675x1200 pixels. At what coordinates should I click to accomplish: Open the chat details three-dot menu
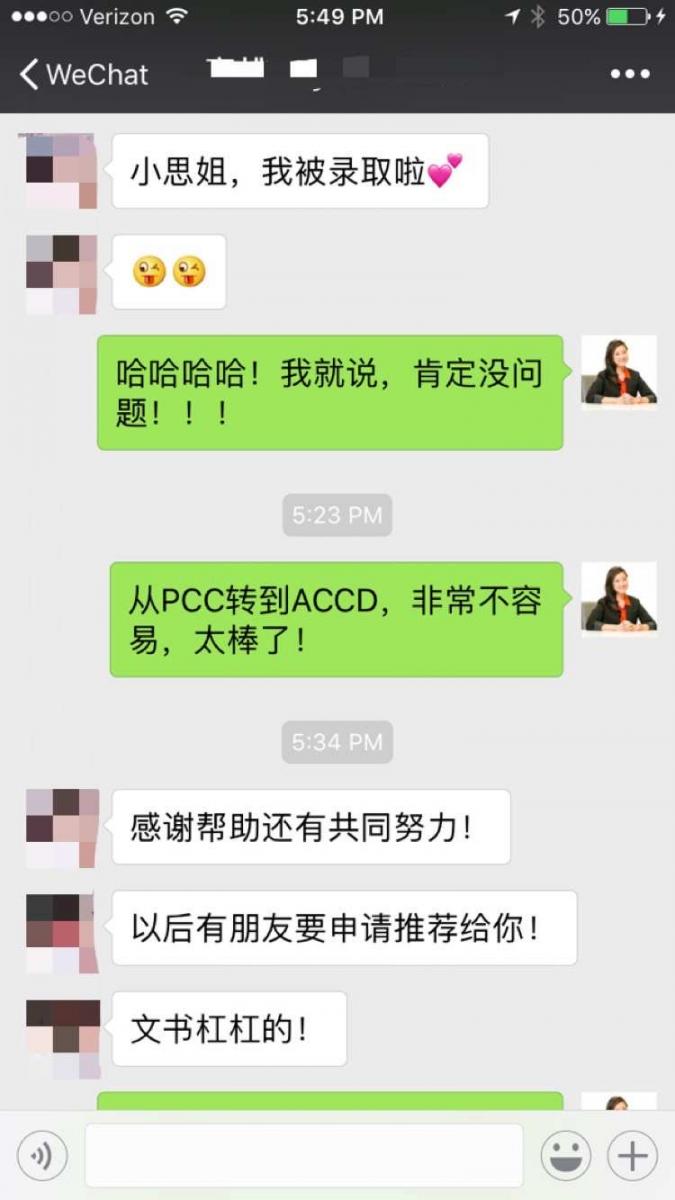(630, 74)
